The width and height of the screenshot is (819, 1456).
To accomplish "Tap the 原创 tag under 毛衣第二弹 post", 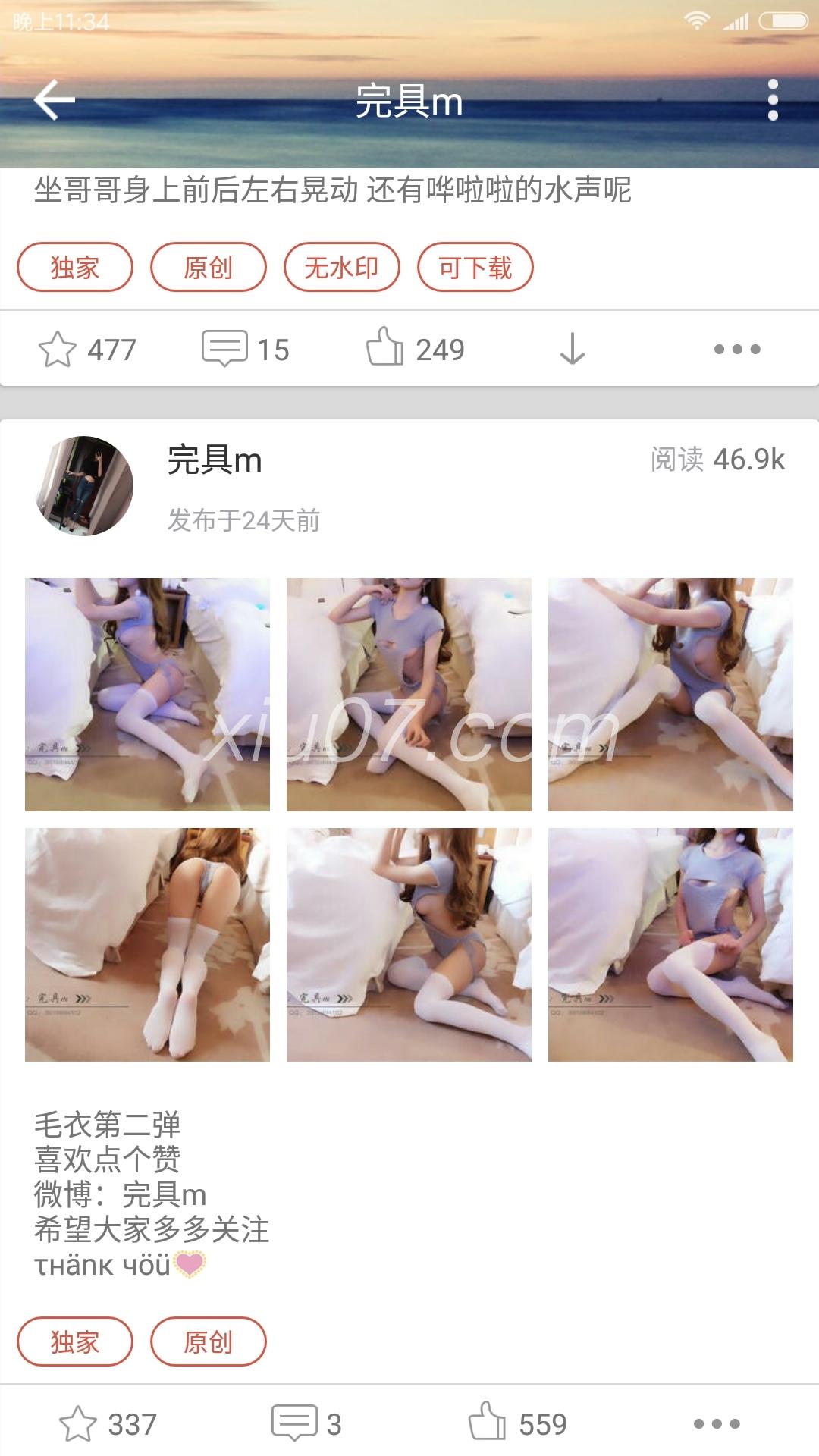I will (x=209, y=1342).
